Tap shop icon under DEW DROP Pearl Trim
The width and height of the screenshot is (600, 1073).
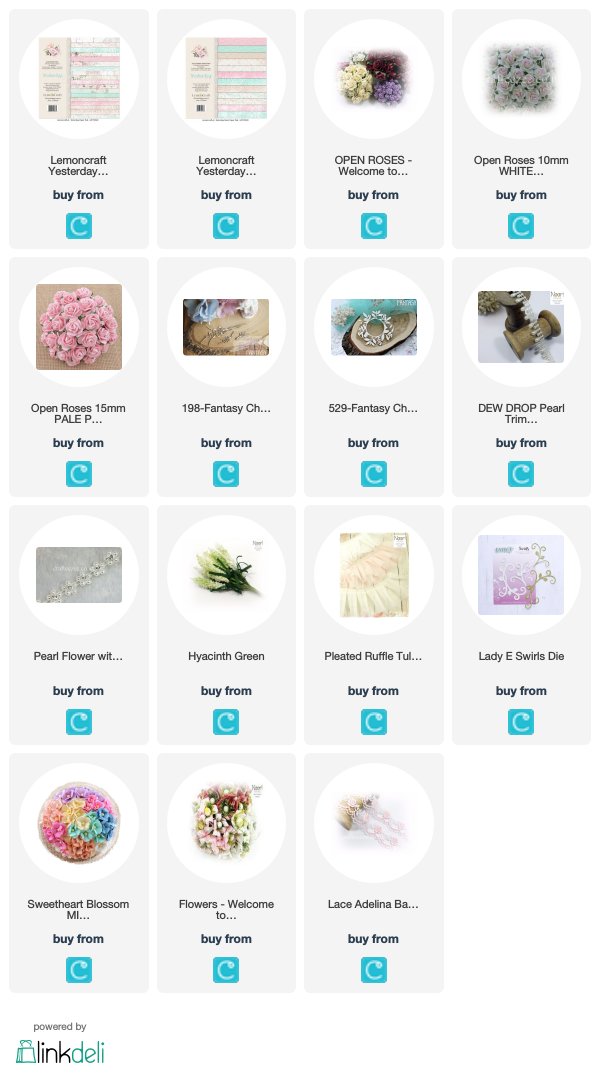pyautogui.click(x=521, y=474)
